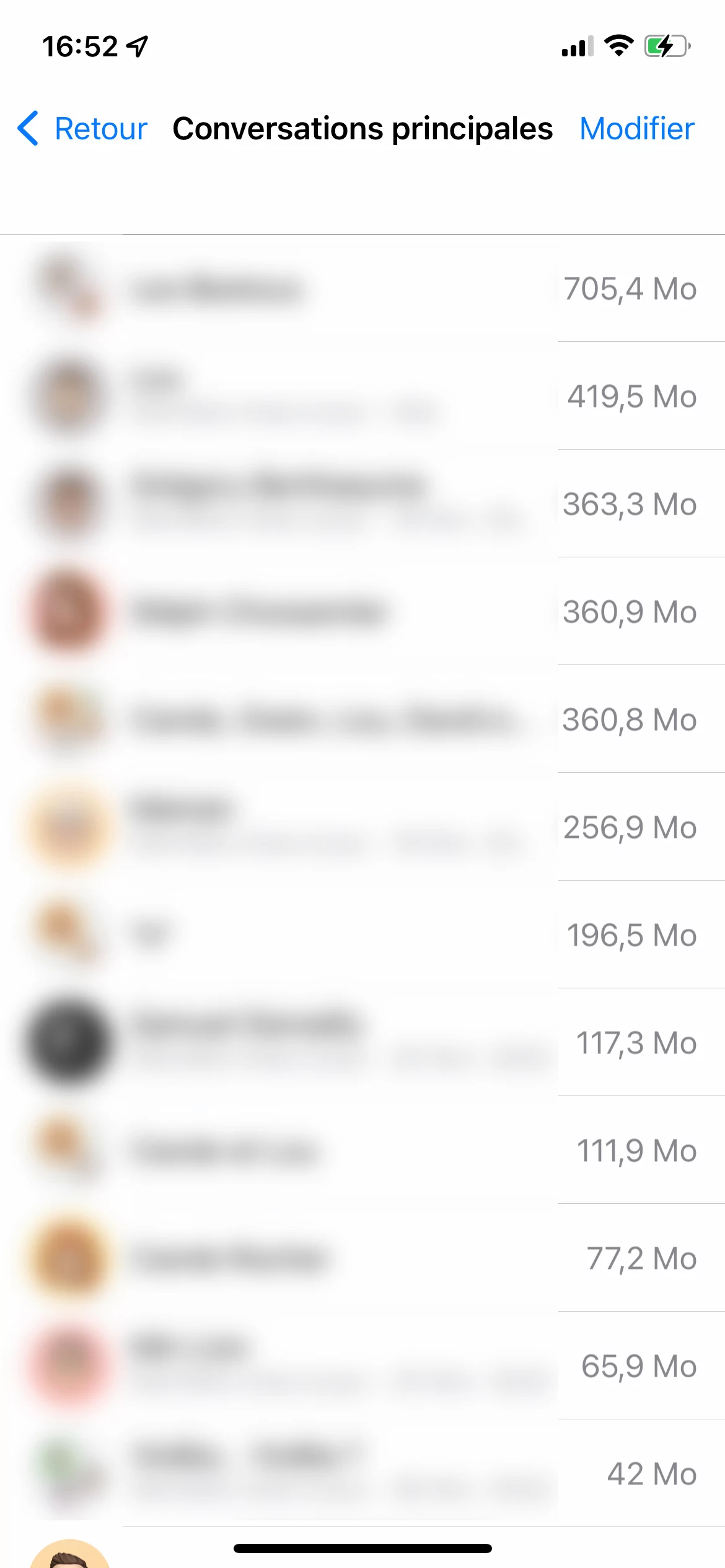Go back with the Retour button
The image size is (725, 1568).
(83, 129)
